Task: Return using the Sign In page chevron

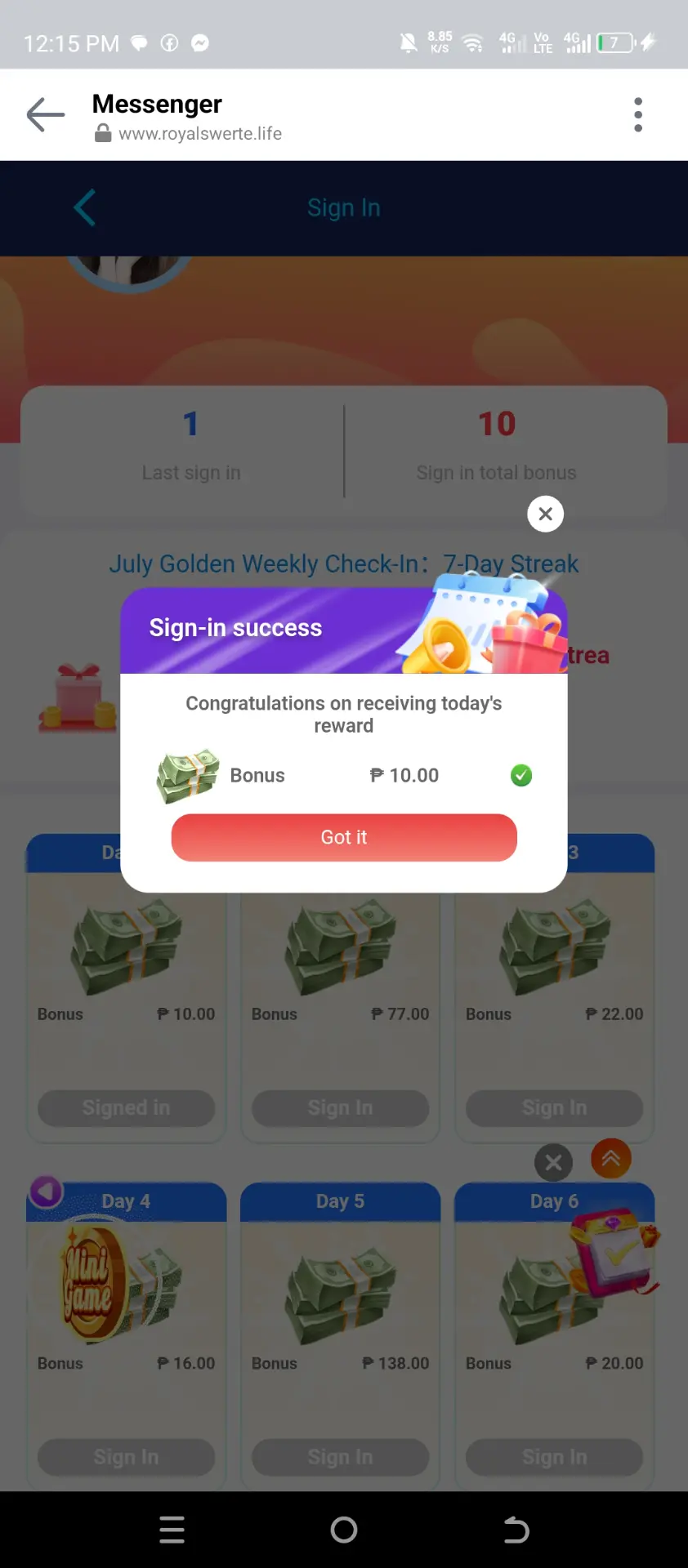Action: [x=85, y=207]
